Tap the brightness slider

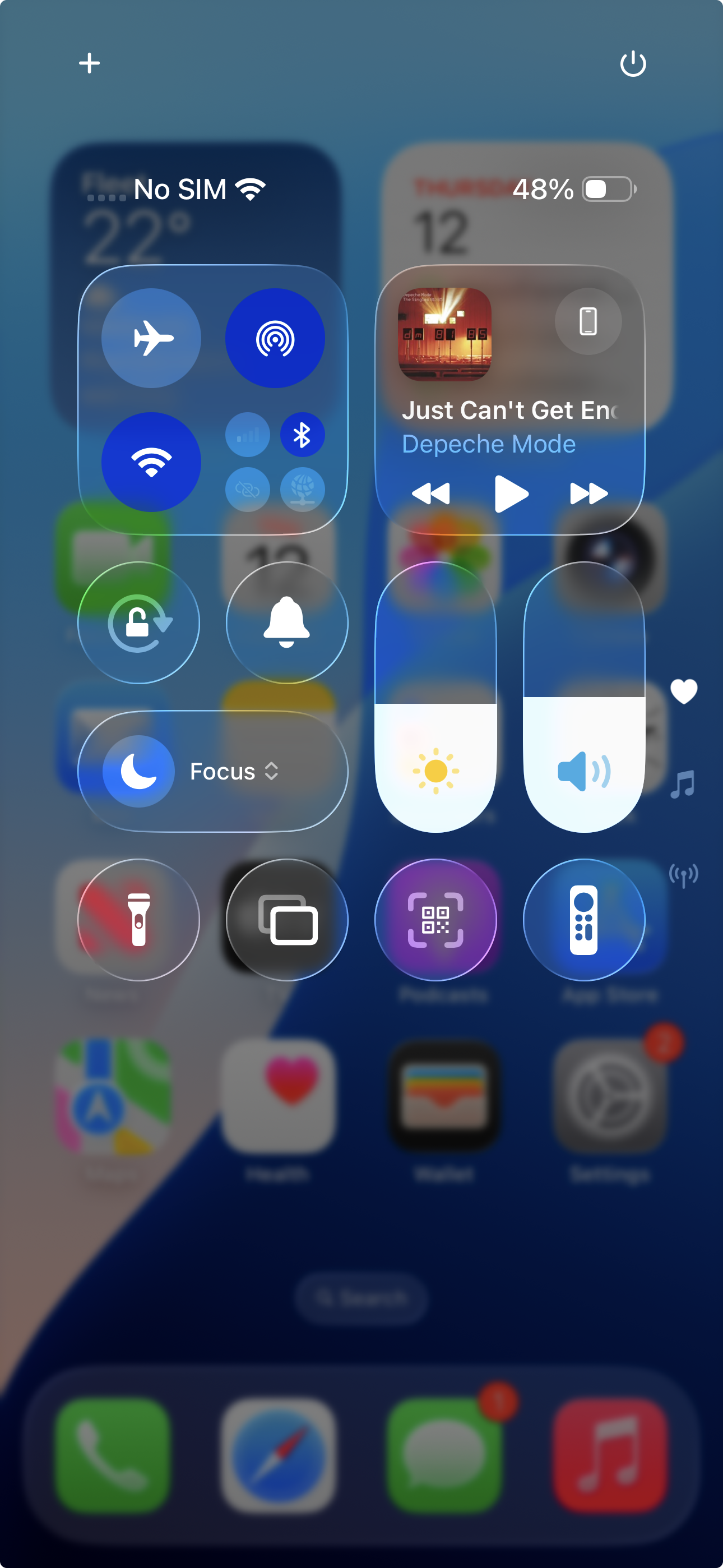(x=435, y=697)
